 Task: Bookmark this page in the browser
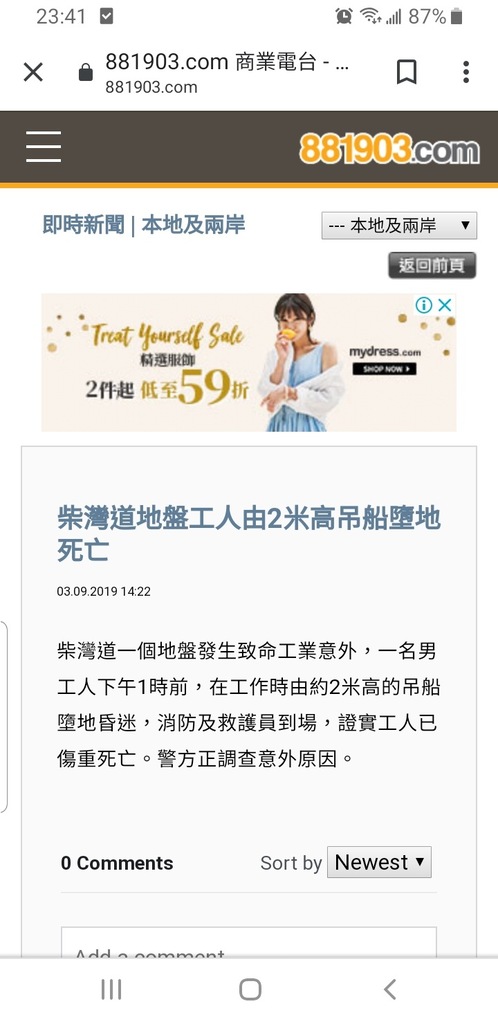coord(407,72)
